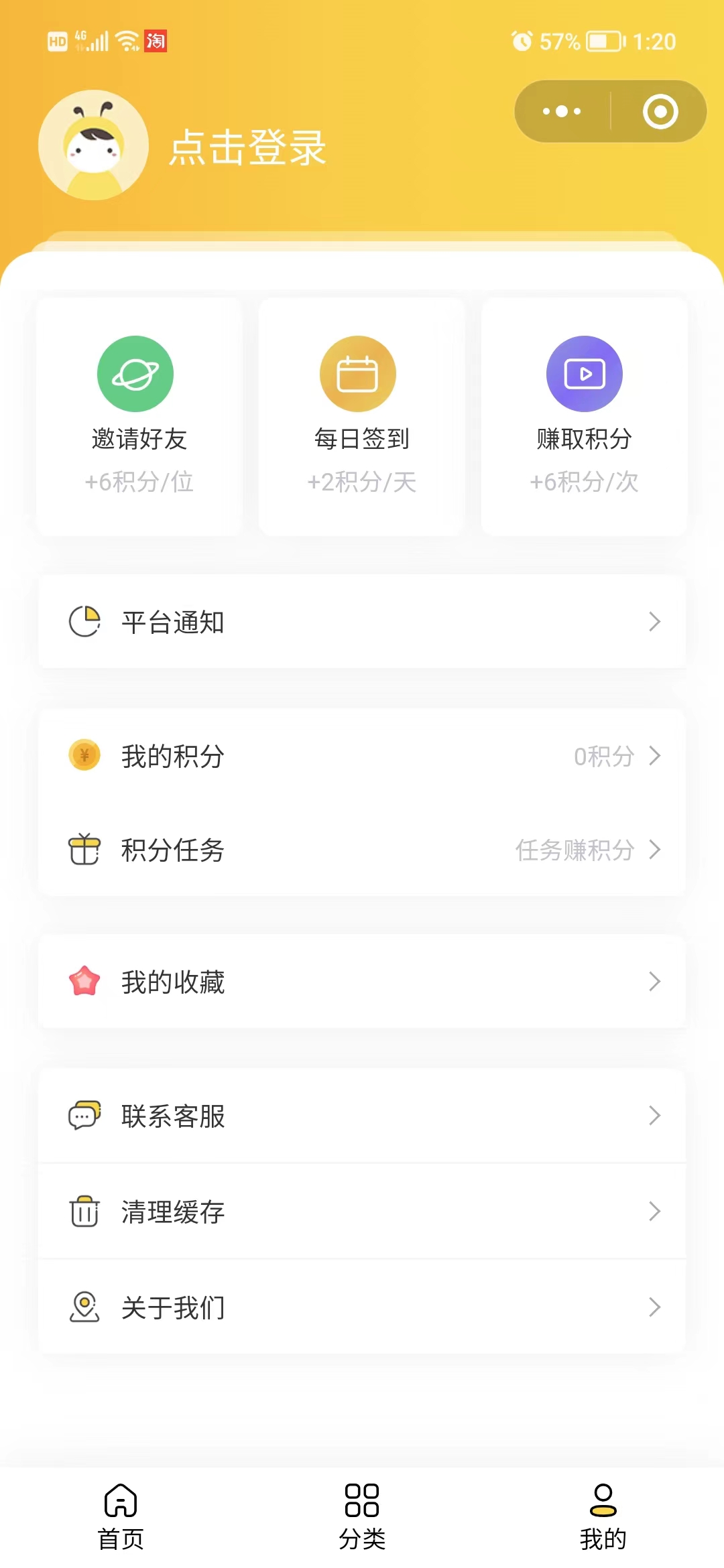Open the 邀请好友 card
The width and height of the screenshot is (724, 1568).
pos(139,417)
